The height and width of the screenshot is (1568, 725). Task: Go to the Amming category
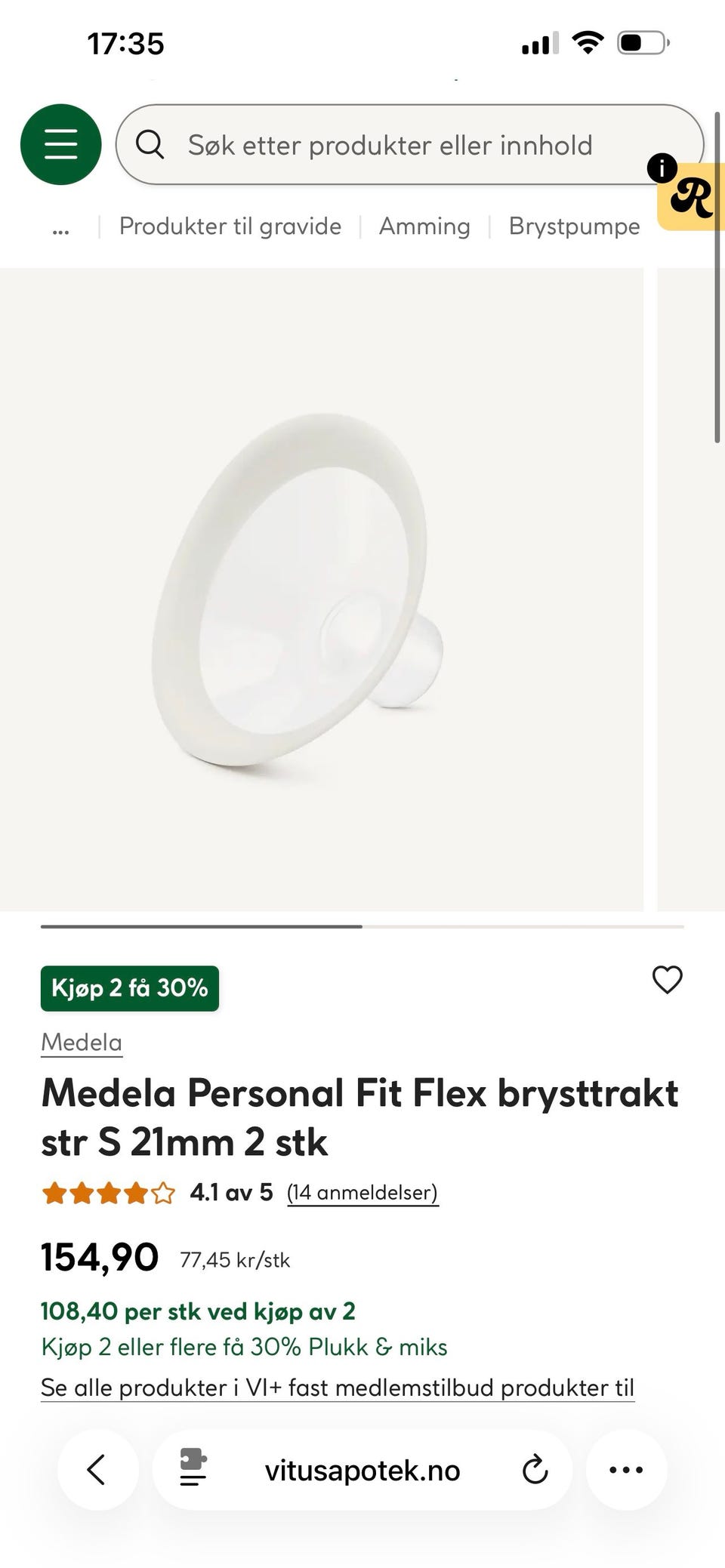pyautogui.click(x=424, y=226)
